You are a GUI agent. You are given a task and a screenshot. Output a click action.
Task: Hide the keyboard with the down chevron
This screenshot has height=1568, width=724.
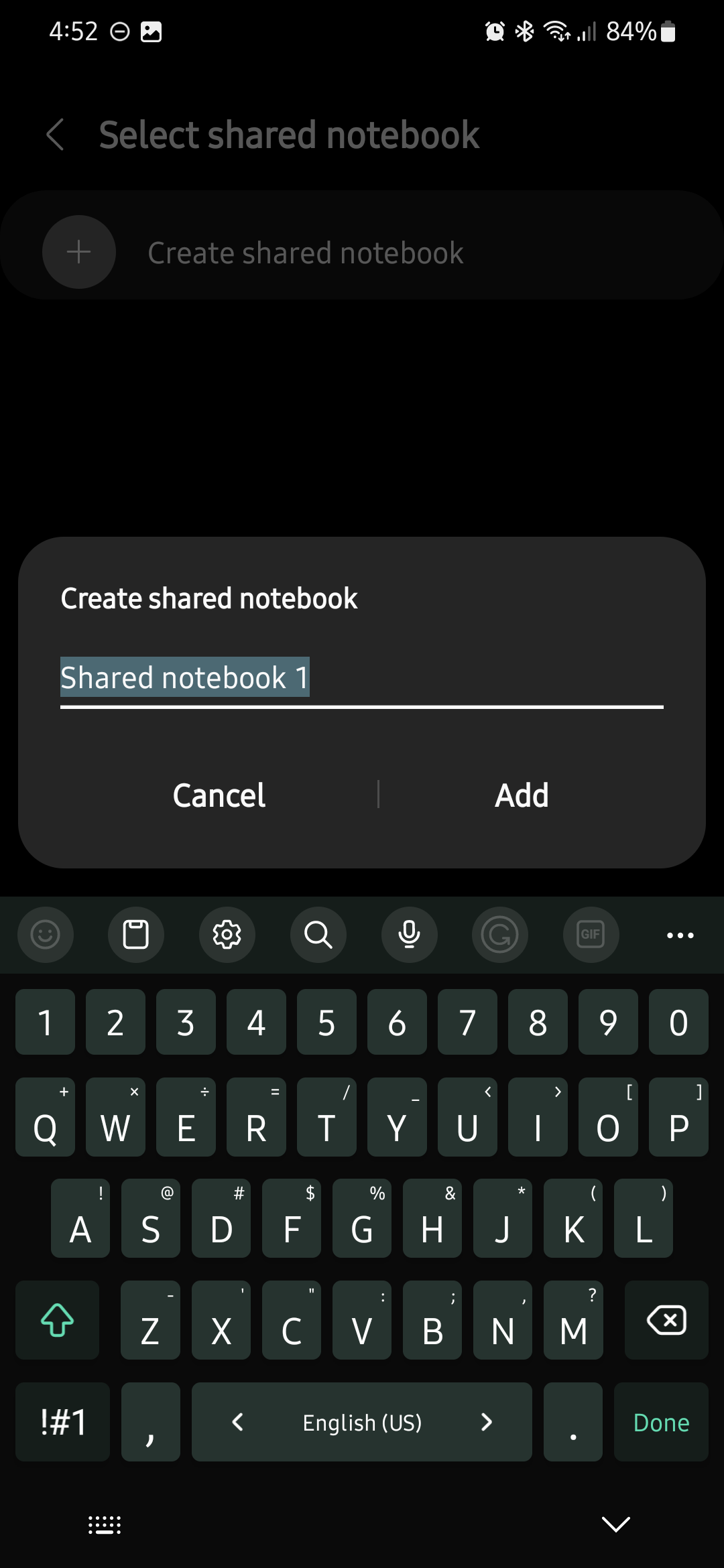[615, 1524]
